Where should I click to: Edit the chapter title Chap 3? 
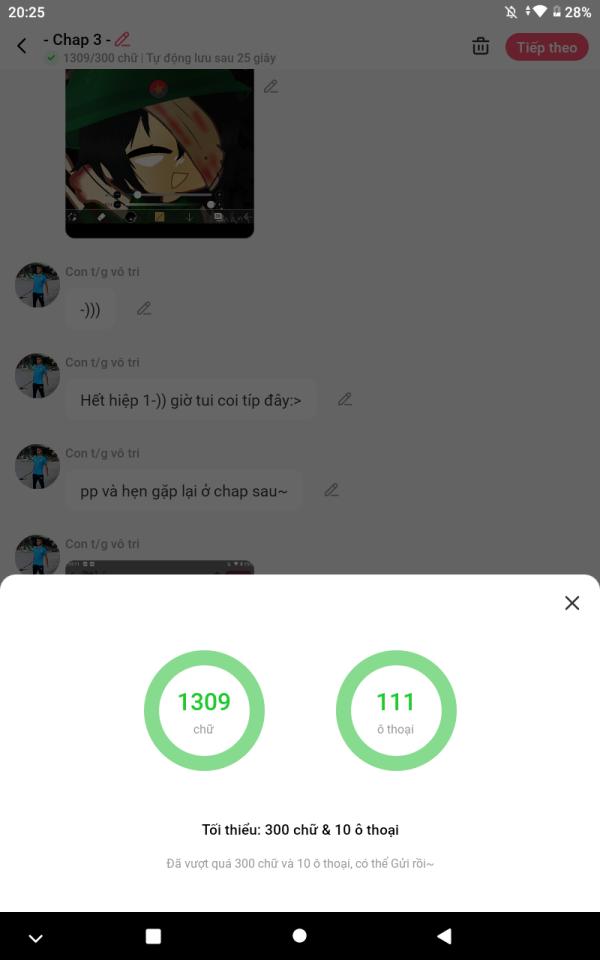123,39
